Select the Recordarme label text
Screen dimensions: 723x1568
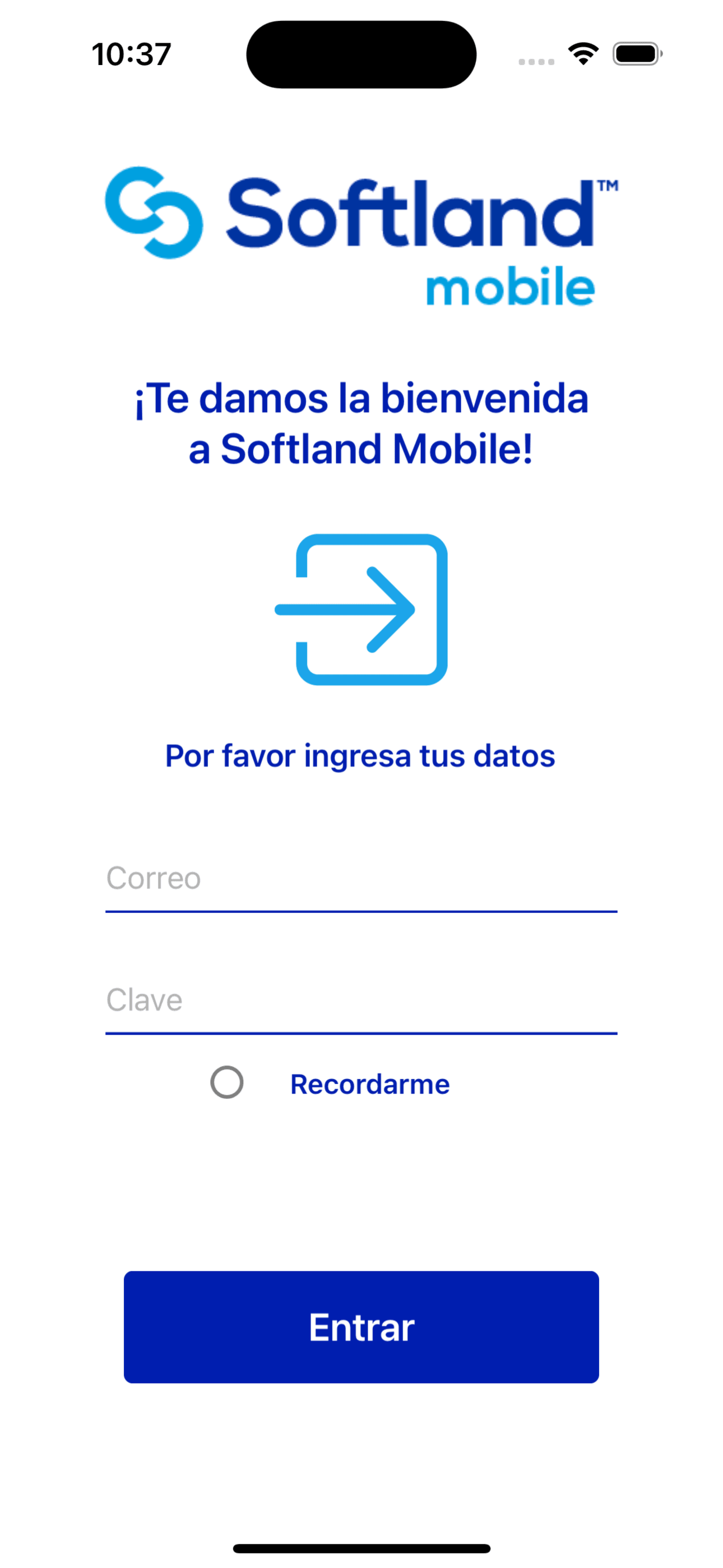pyautogui.click(x=369, y=1083)
